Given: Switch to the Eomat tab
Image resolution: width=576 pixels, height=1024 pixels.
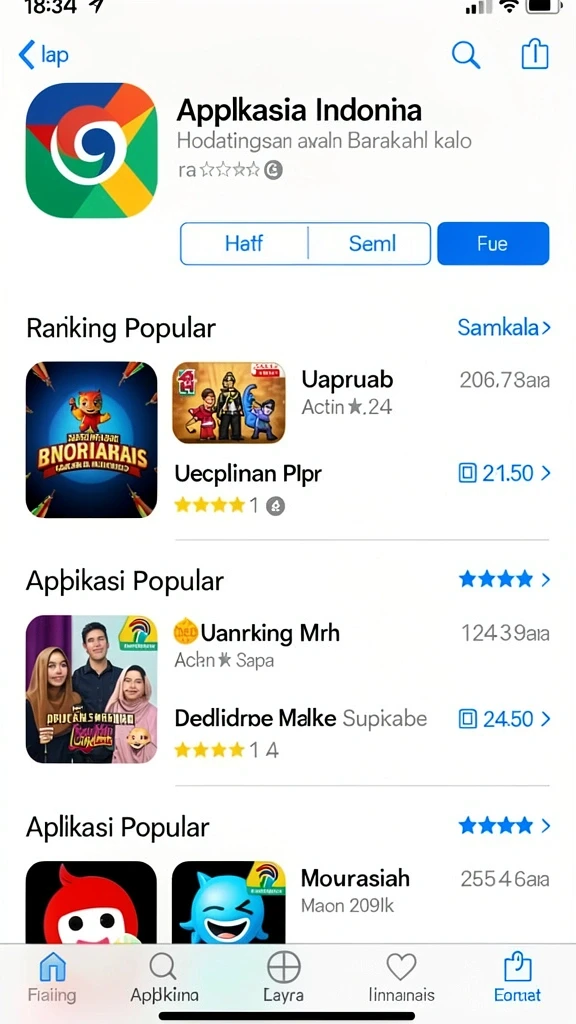Looking at the screenshot, I should [517, 976].
